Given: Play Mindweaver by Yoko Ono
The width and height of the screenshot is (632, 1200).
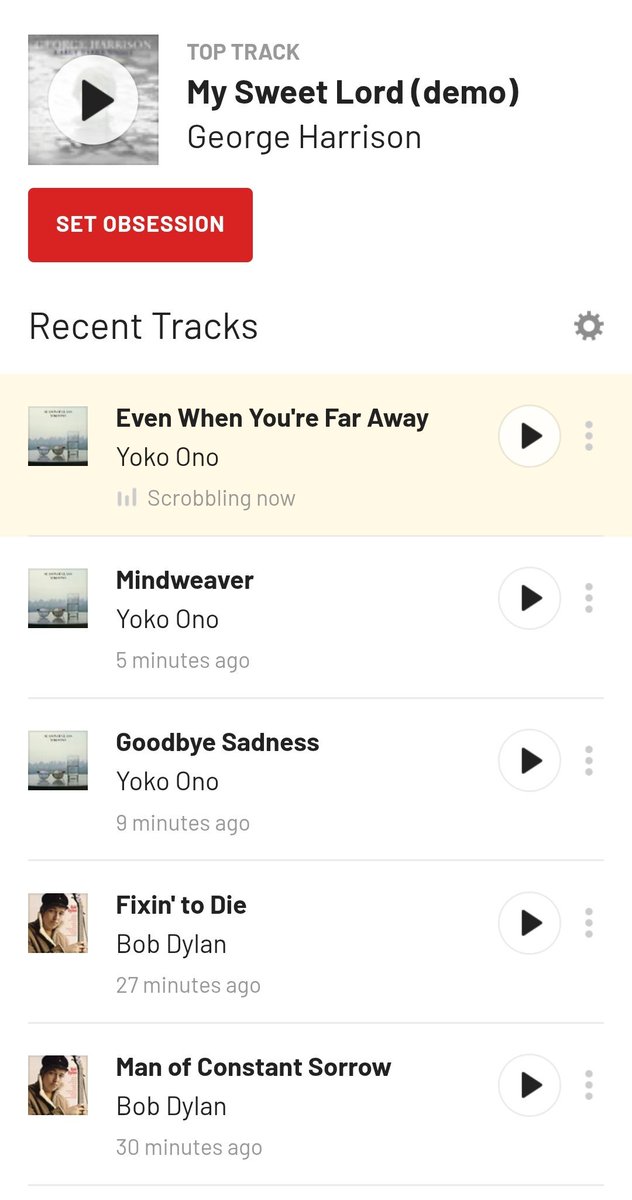Looking at the screenshot, I should 529,598.
